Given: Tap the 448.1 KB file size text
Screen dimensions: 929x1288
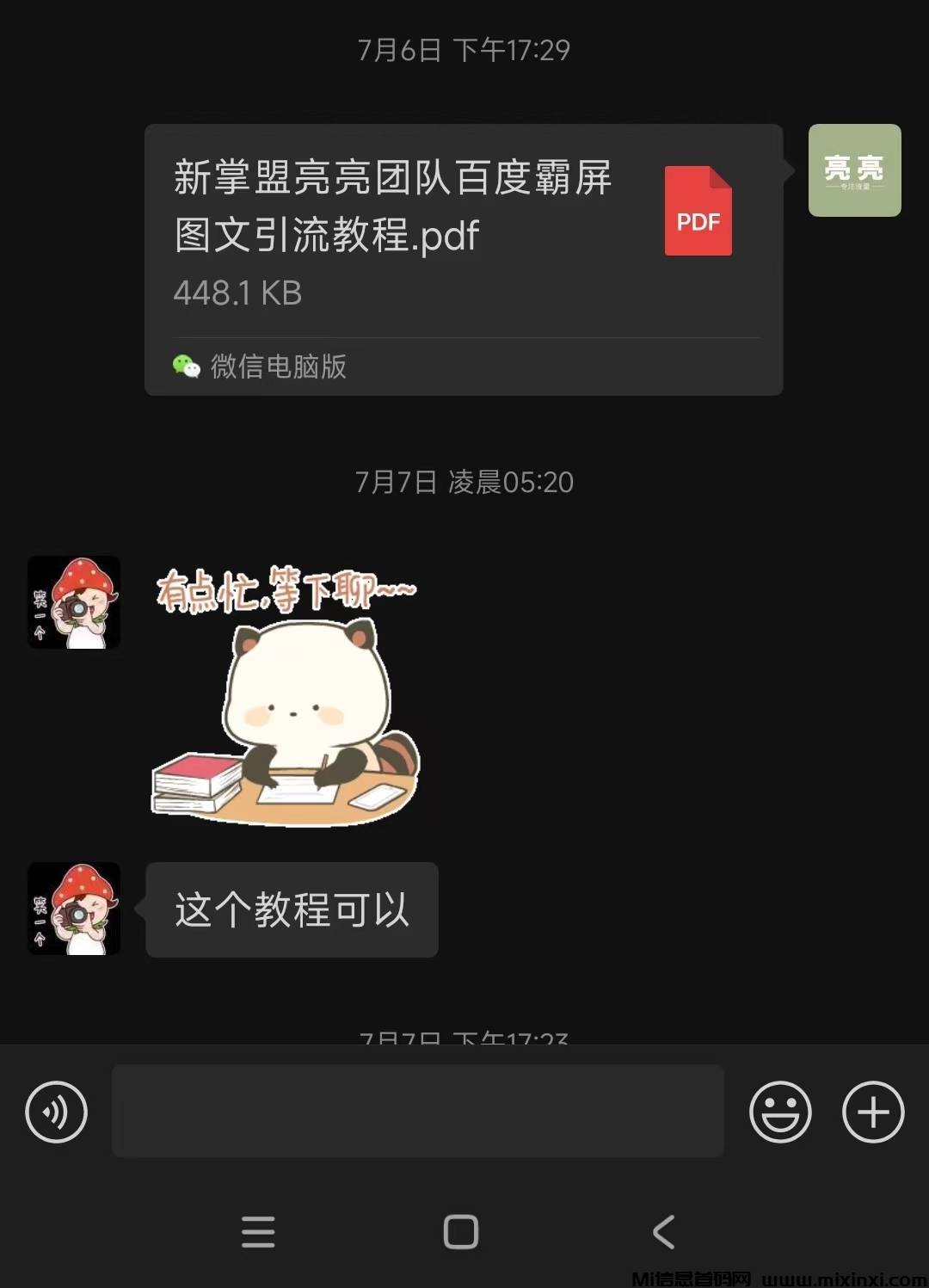Looking at the screenshot, I should click(238, 293).
